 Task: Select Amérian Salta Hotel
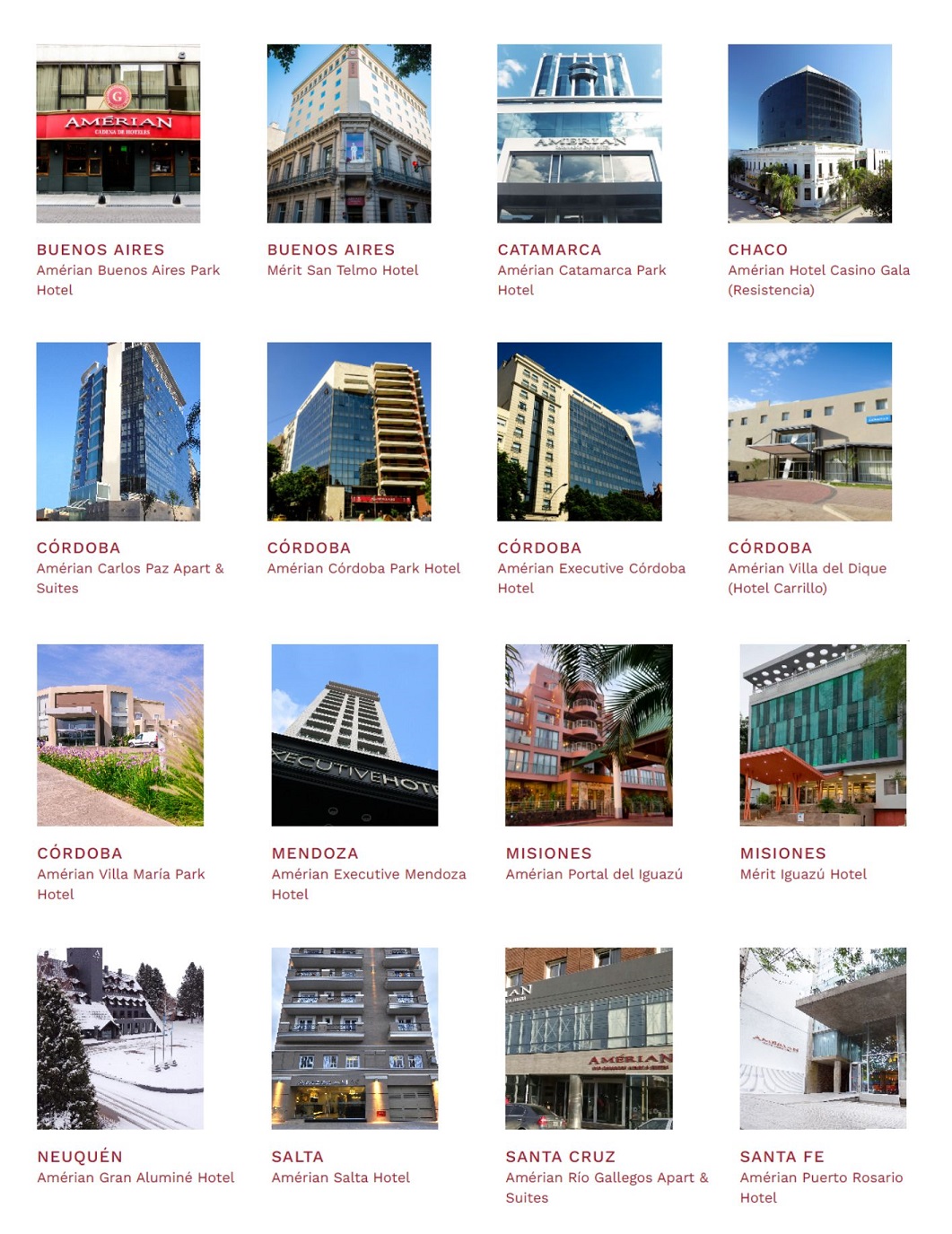click(x=354, y=1038)
